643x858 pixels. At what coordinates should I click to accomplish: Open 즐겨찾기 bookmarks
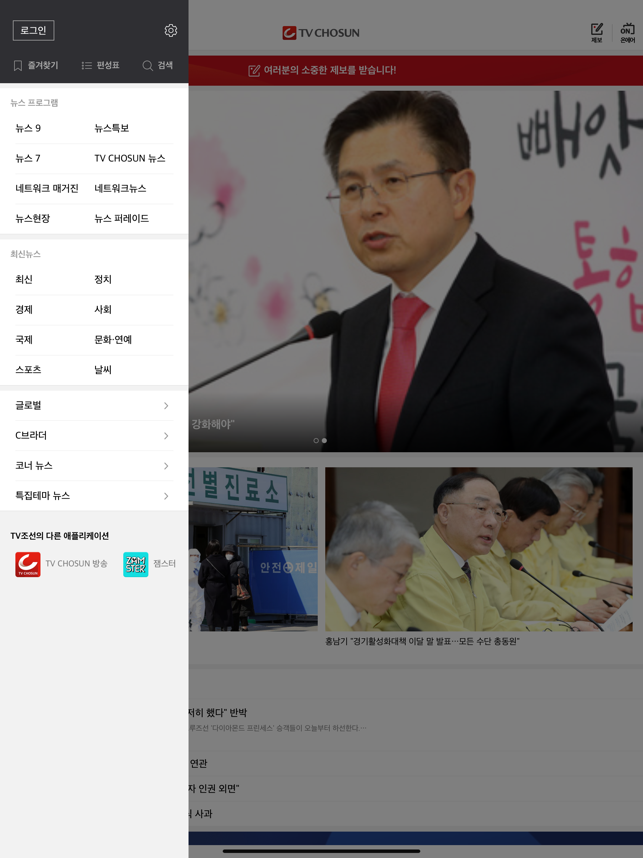pos(36,65)
